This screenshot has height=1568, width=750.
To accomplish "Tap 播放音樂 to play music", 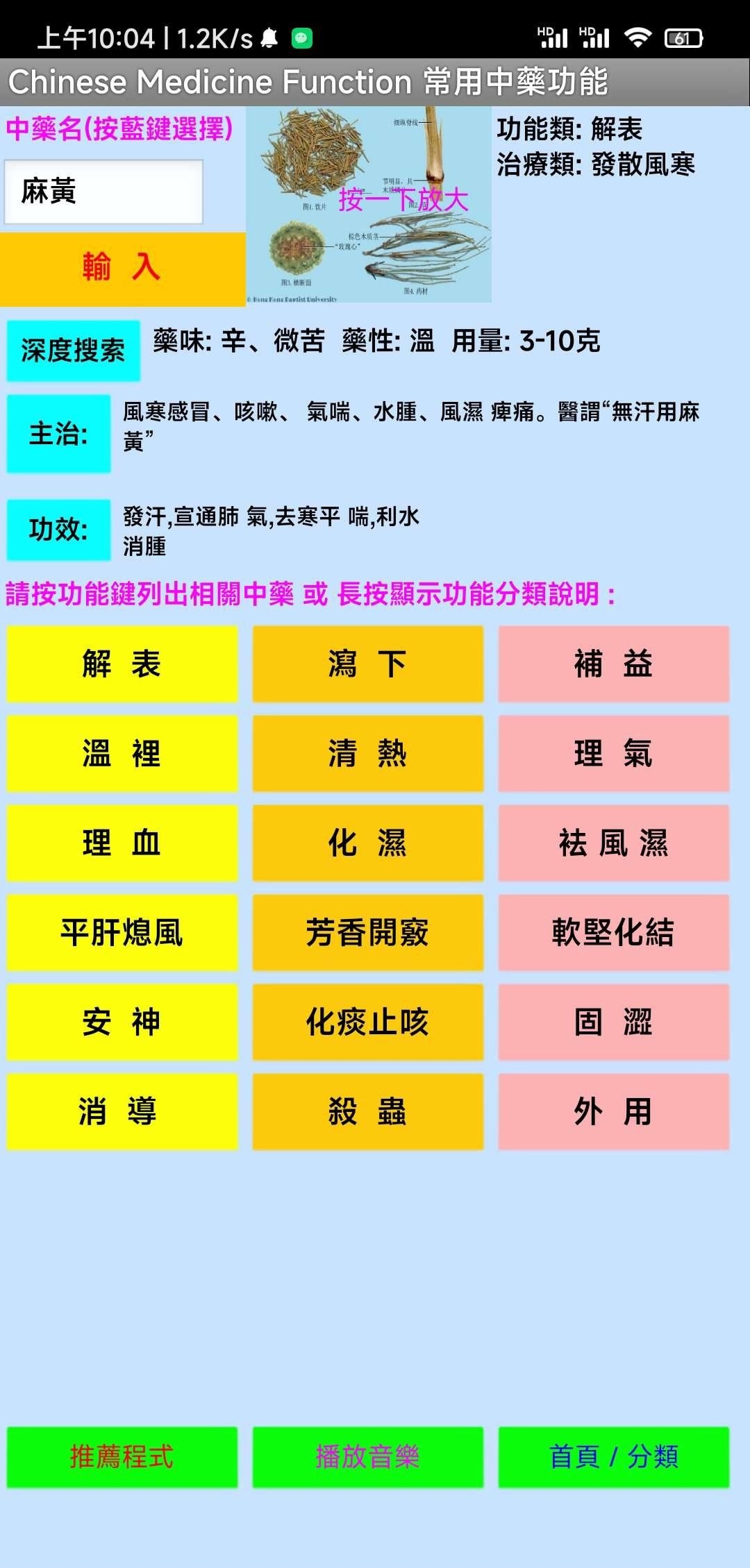I will coord(368,1457).
